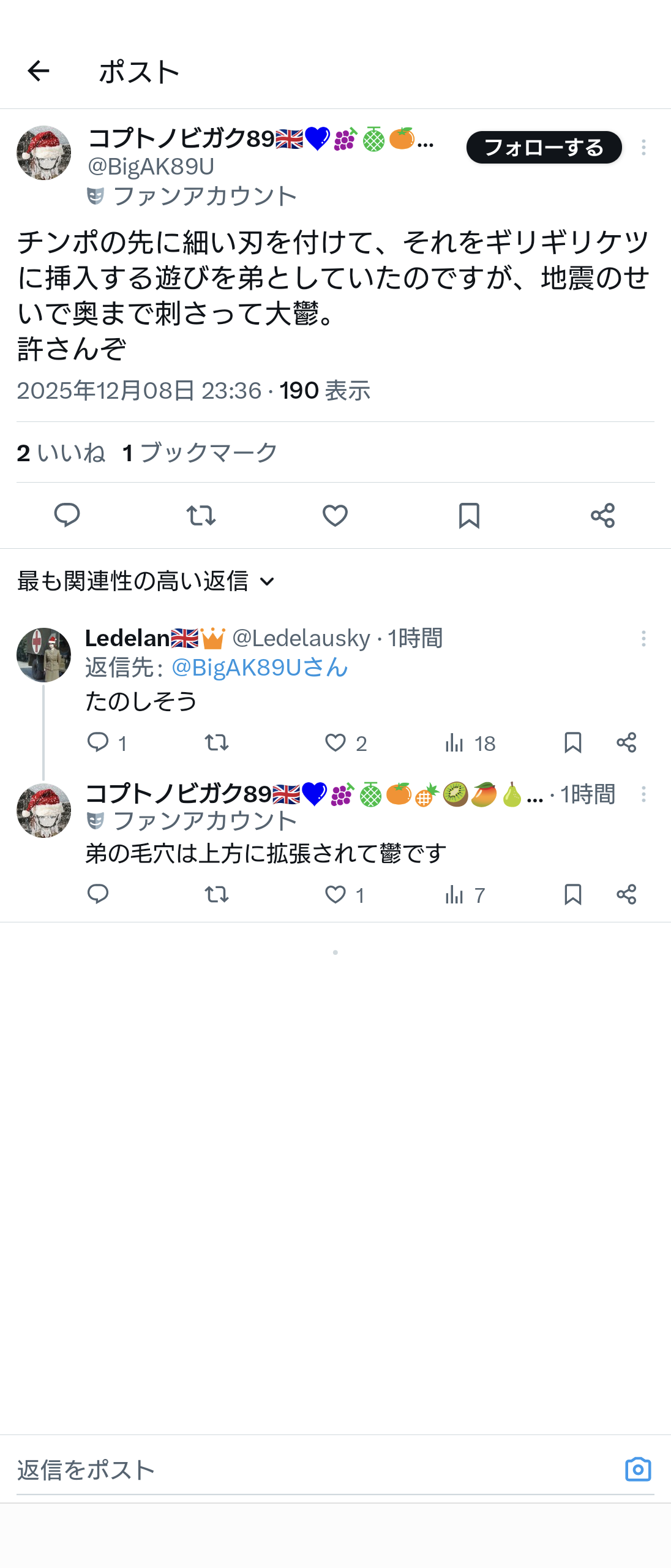
Task: Reply to the main post
Action: click(67, 515)
